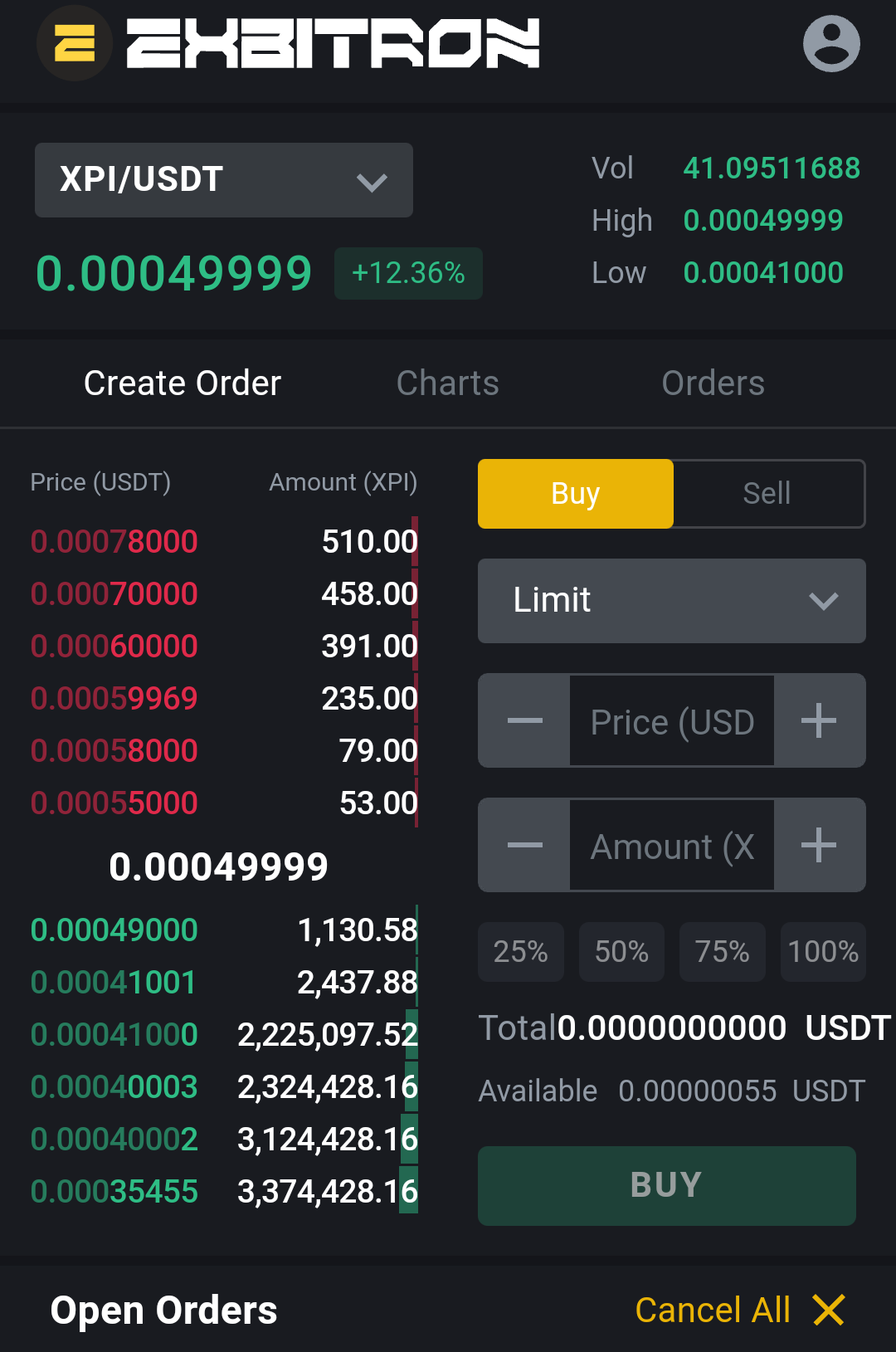The height and width of the screenshot is (1352, 896).
Task: Cancel All open orders
Action: (740, 1311)
